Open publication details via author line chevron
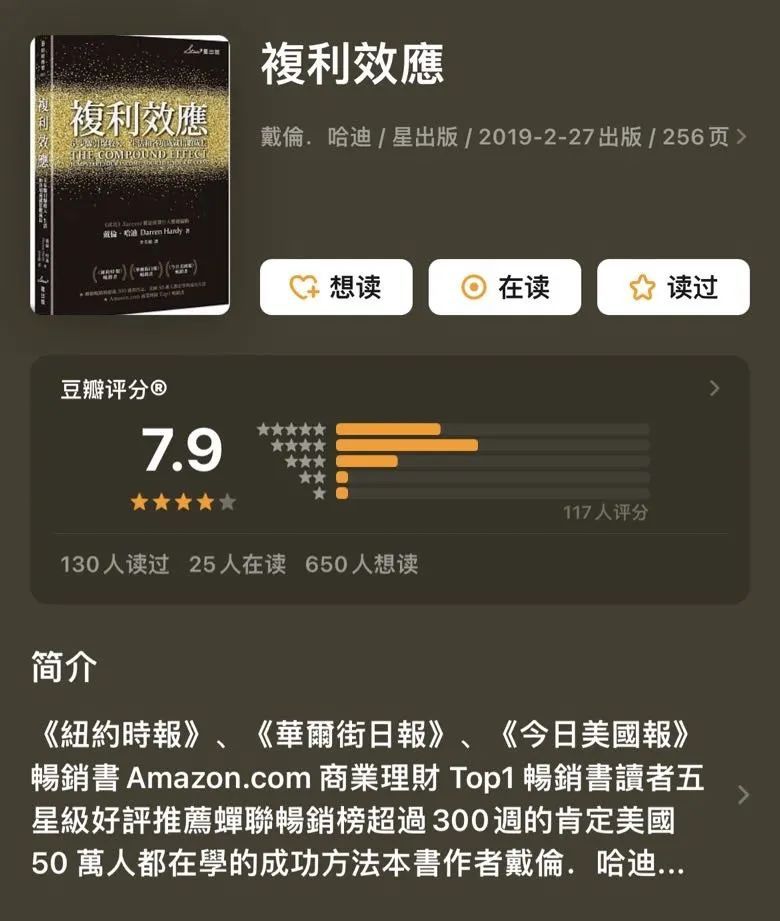 (741, 137)
